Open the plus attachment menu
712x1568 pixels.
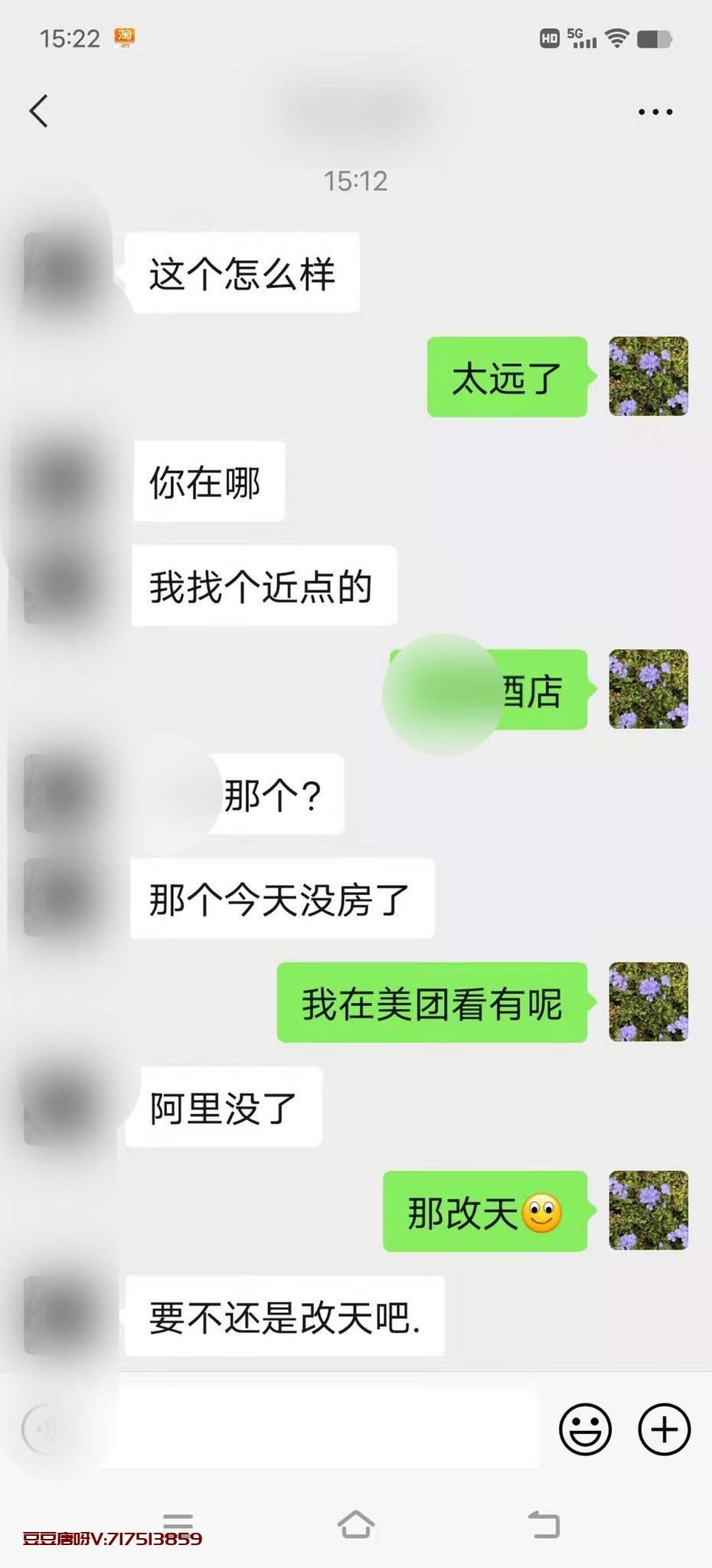click(664, 1429)
